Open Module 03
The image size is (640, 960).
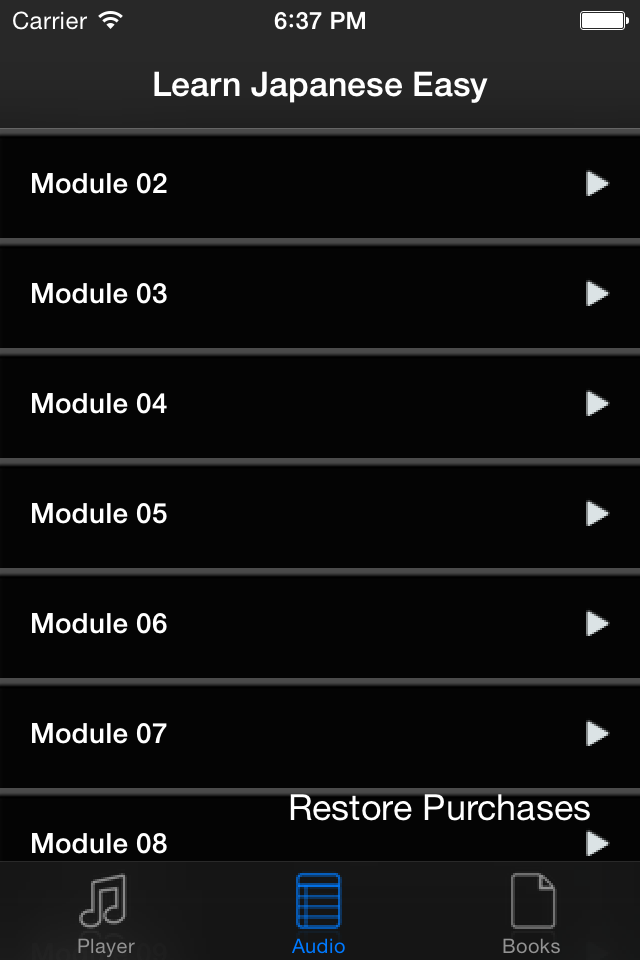coord(320,294)
